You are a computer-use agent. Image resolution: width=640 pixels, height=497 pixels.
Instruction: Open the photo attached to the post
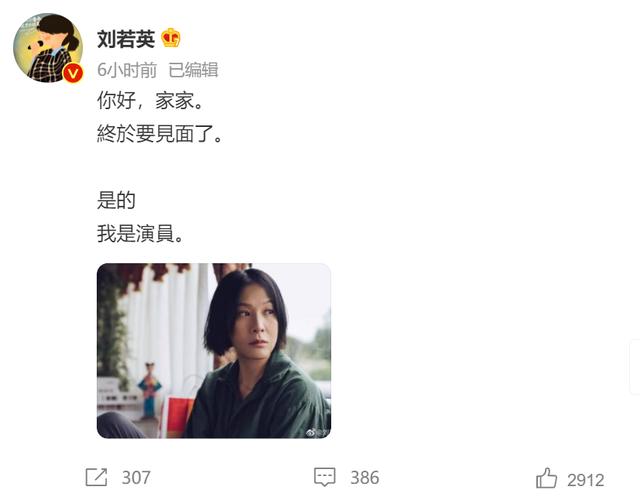(213, 350)
